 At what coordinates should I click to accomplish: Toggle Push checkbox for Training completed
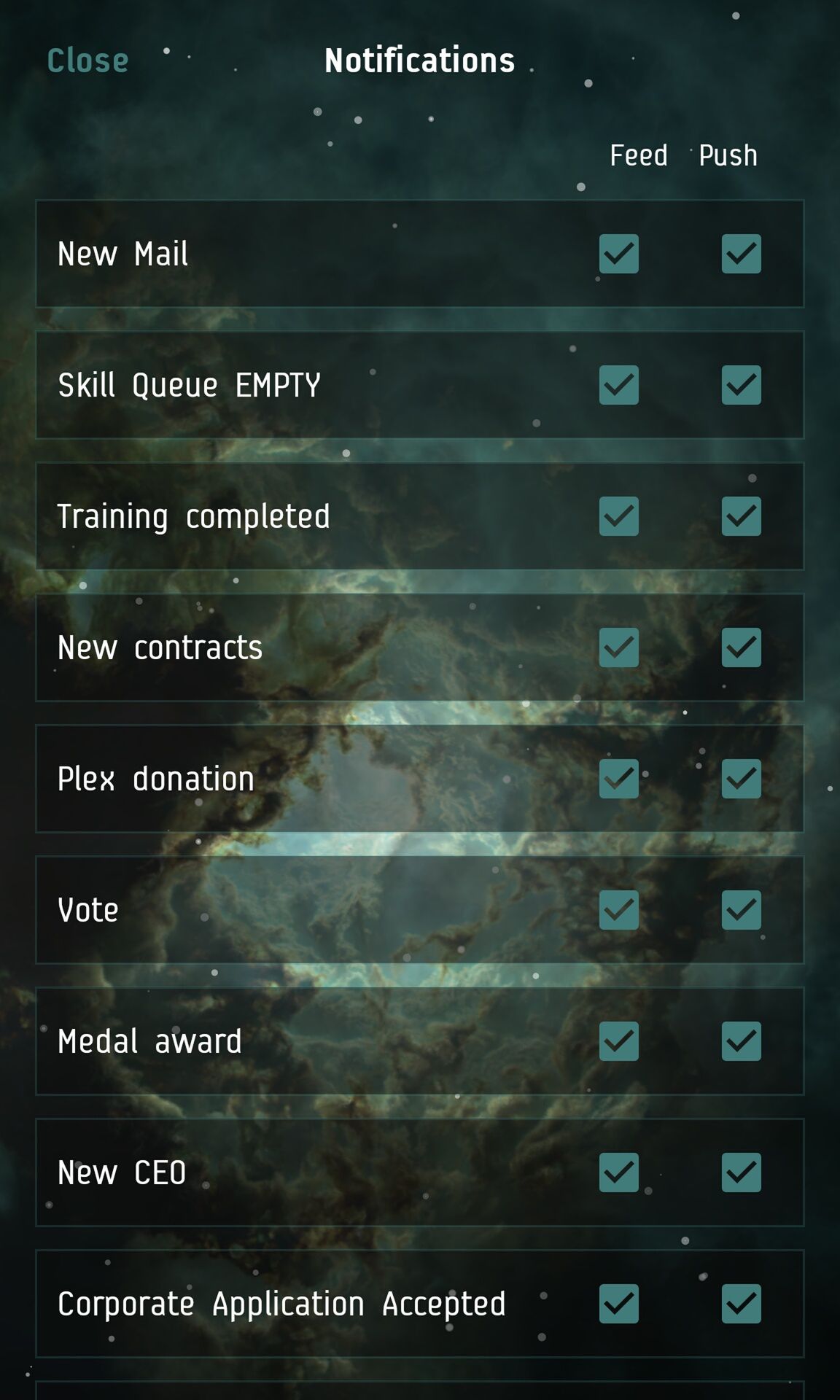(x=742, y=516)
